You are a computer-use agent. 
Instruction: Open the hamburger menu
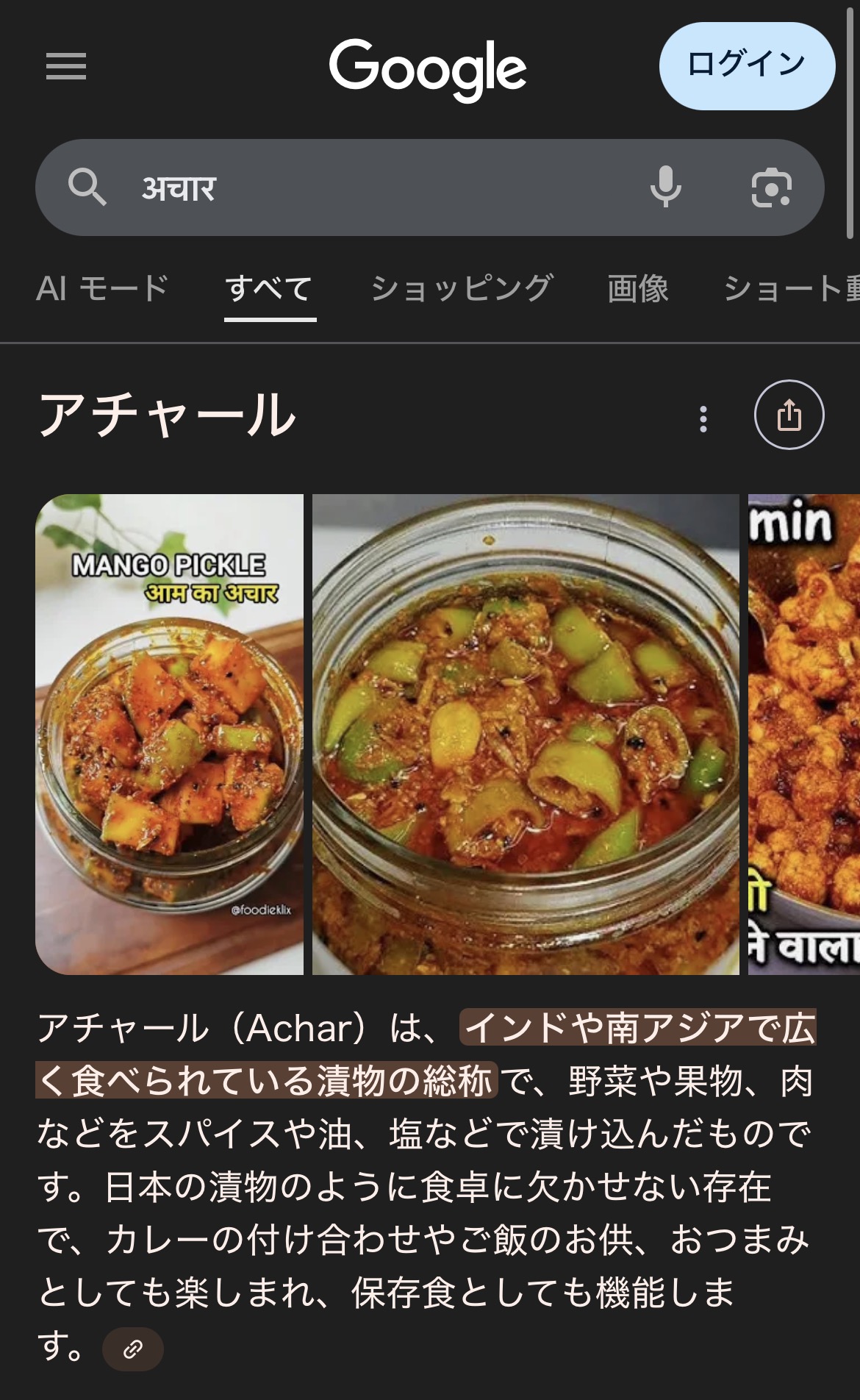point(66,67)
